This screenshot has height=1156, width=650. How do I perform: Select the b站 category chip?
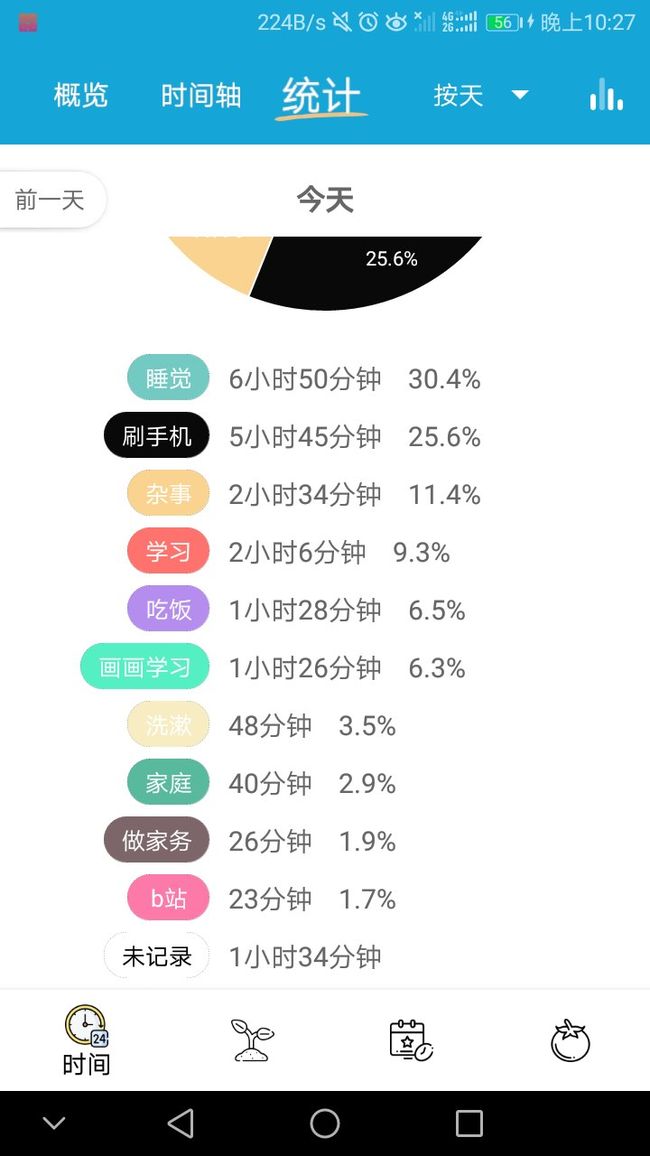[x=168, y=897]
